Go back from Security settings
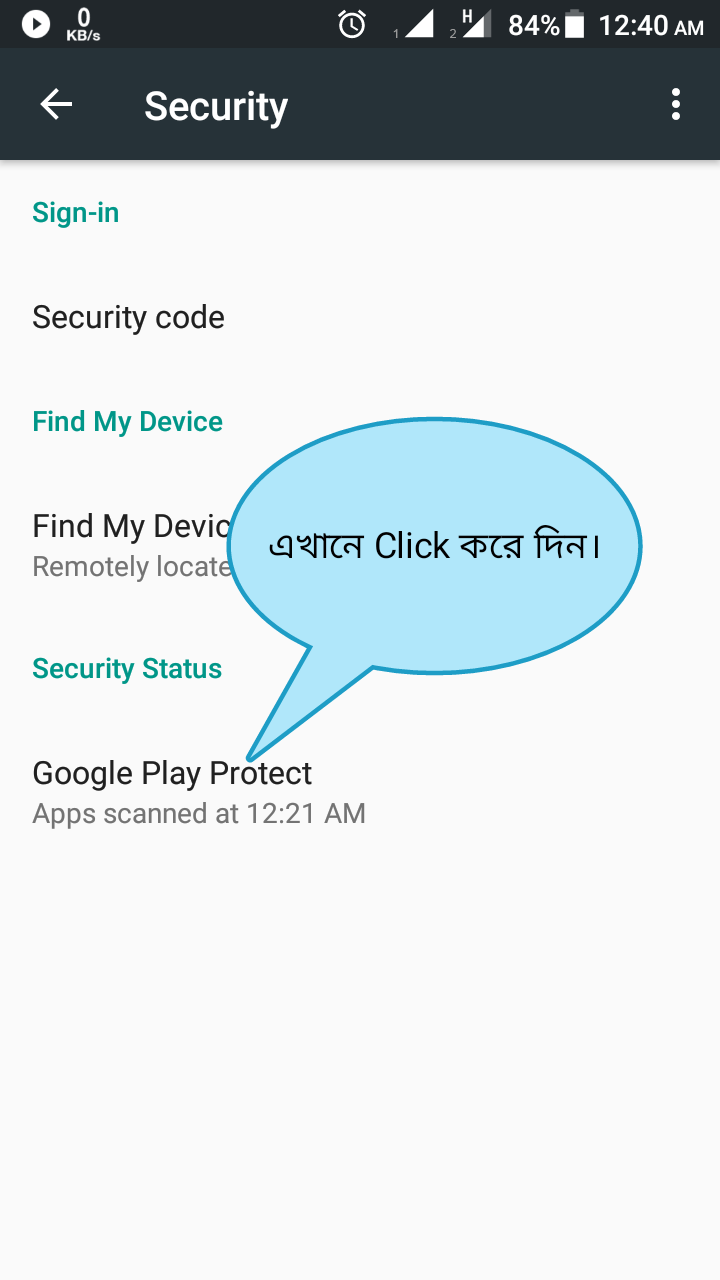The height and width of the screenshot is (1280, 720). (x=56, y=104)
